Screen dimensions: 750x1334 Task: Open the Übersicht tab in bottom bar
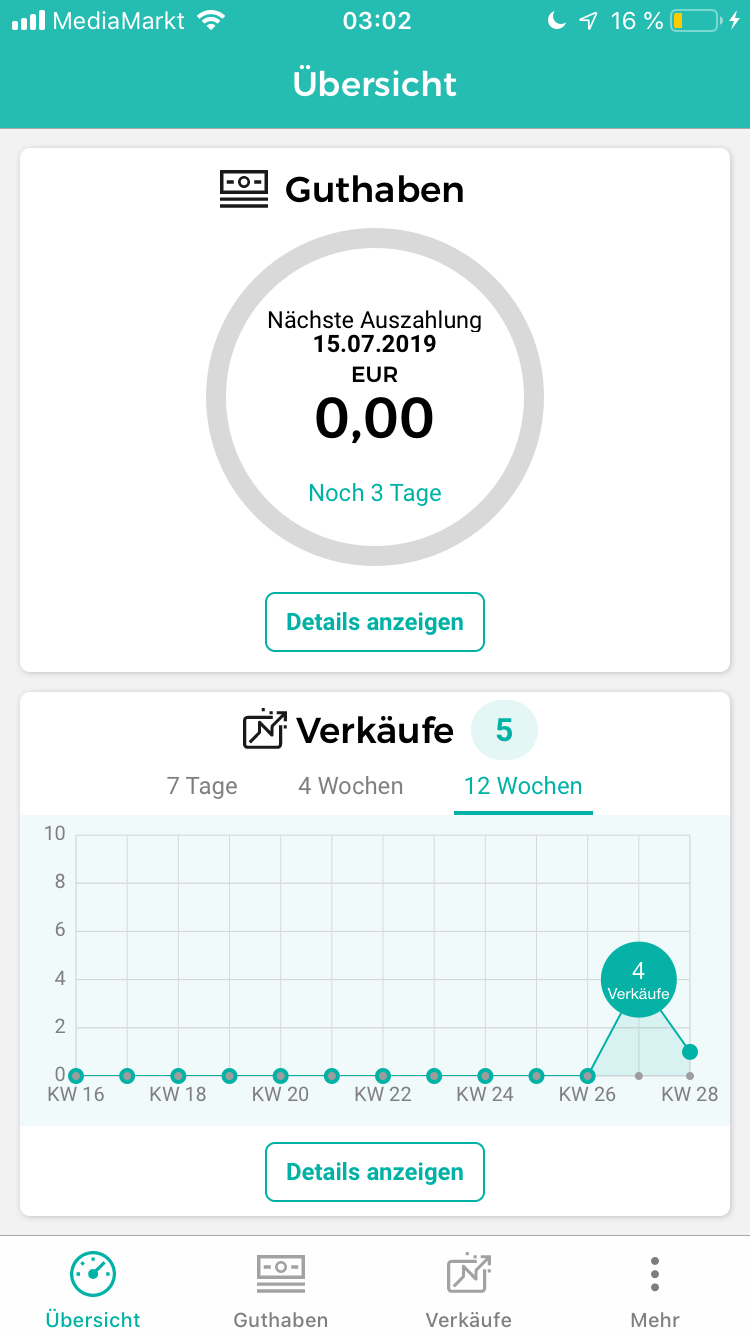(x=93, y=1288)
